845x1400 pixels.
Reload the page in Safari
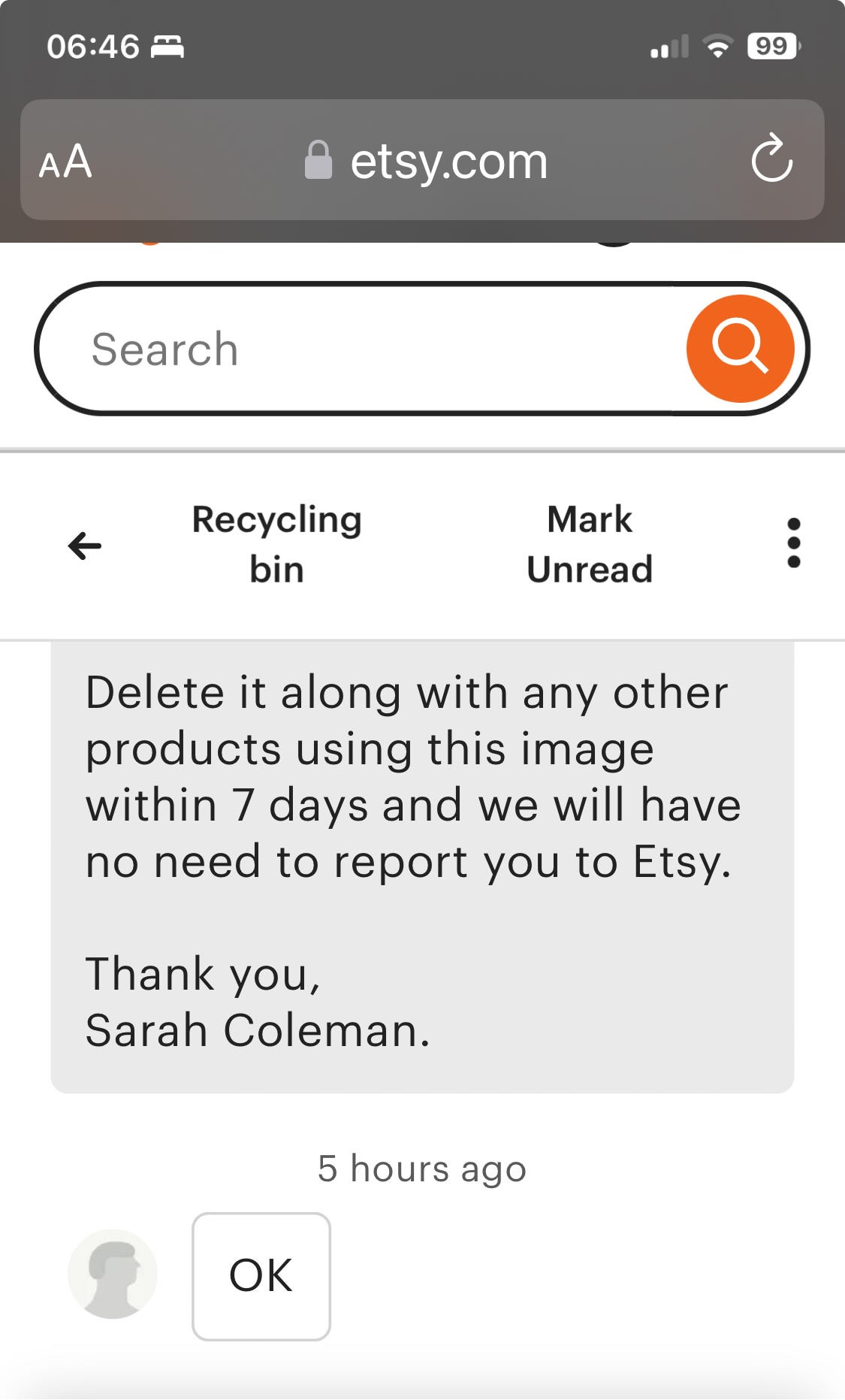tap(772, 159)
